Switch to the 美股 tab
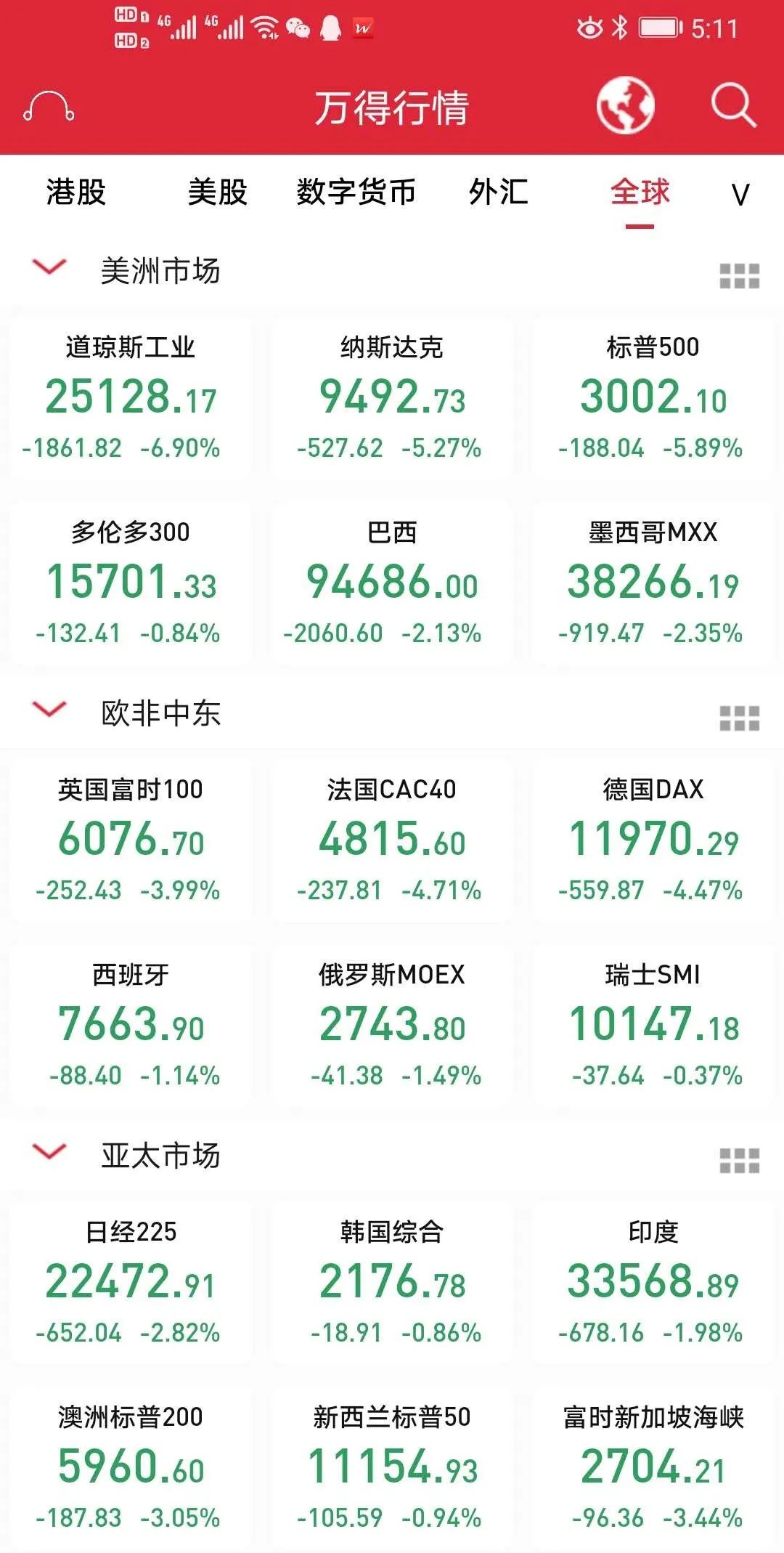Screen dimensions: 784x1553 pos(218,192)
